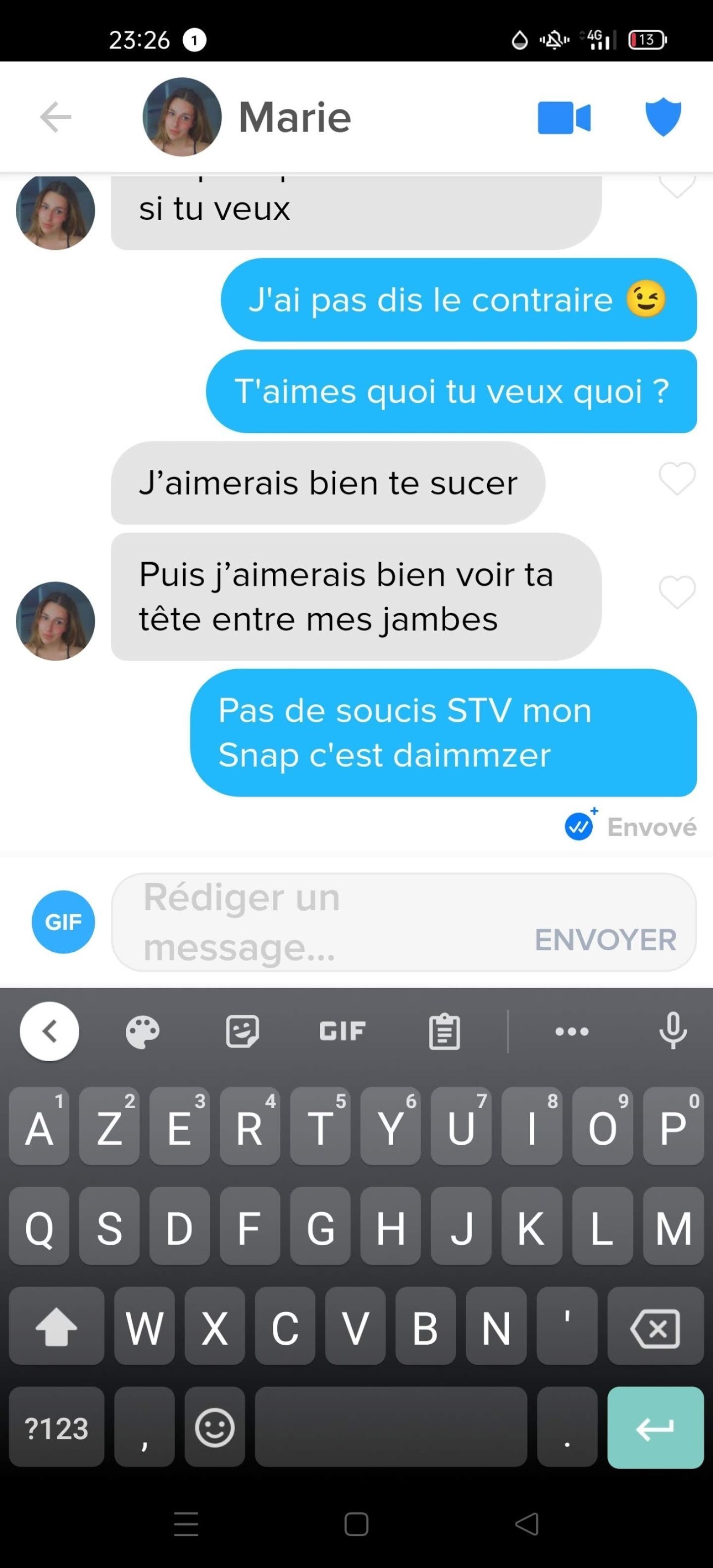The height and width of the screenshot is (1568, 713).
Task: Go back using the header arrow
Action: tap(55, 117)
